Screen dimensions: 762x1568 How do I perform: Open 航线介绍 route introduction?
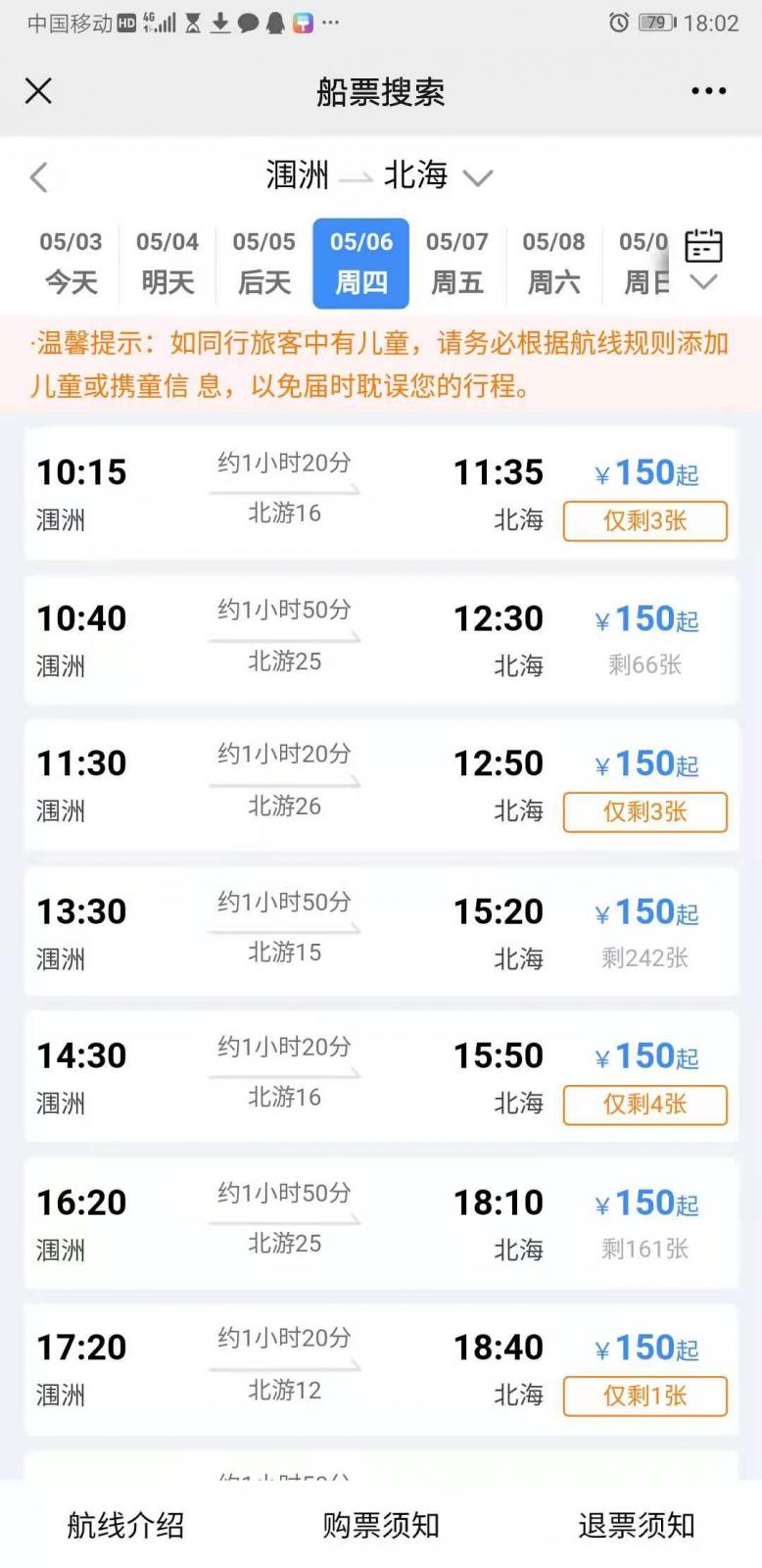coord(125,1525)
